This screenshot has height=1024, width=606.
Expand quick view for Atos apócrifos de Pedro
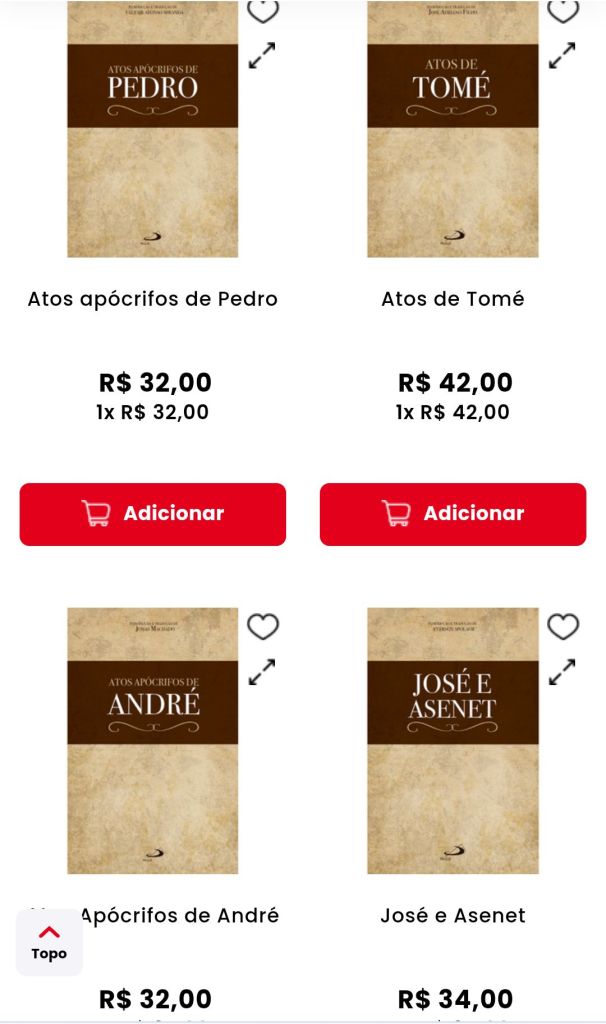click(262, 56)
